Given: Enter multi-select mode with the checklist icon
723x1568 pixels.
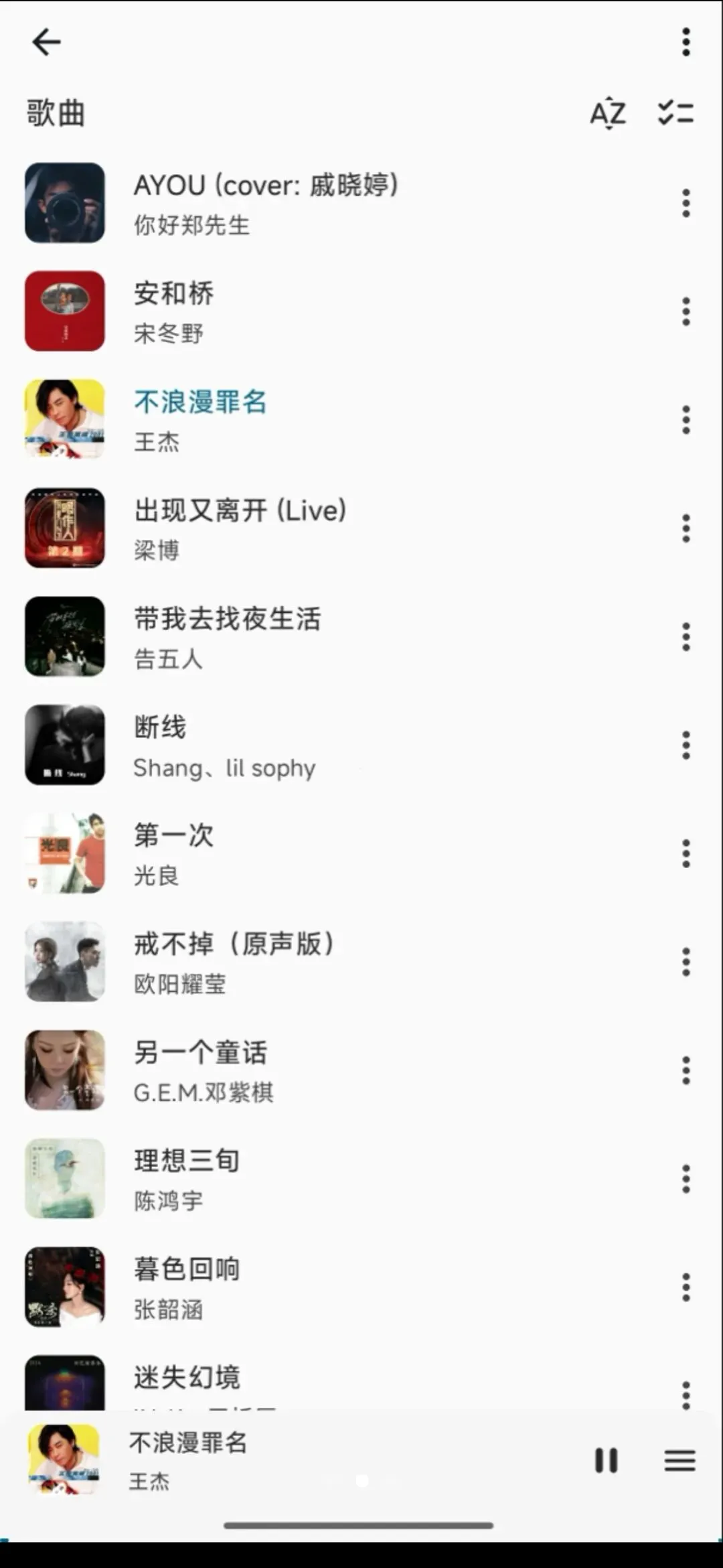Looking at the screenshot, I should coord(675,113).
